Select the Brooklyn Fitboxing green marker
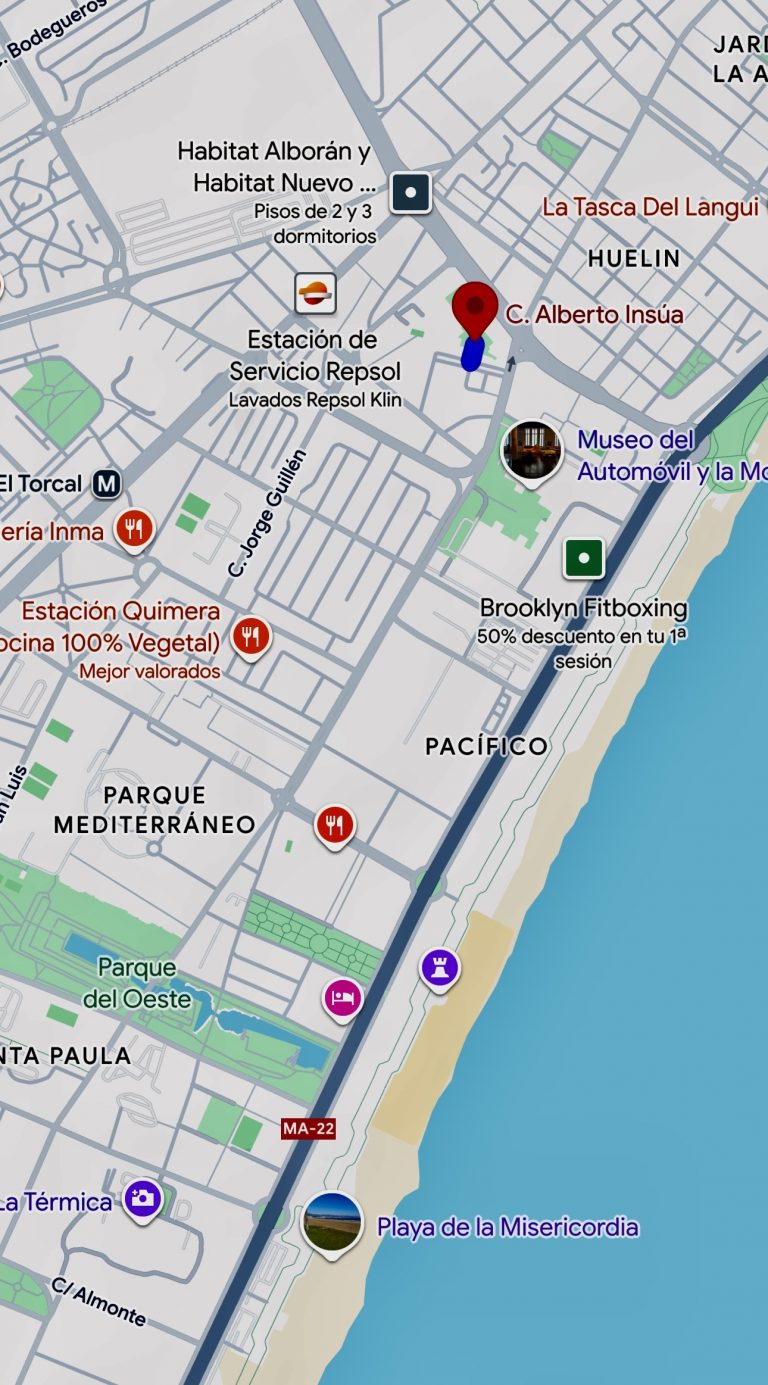 click(584, 558)
